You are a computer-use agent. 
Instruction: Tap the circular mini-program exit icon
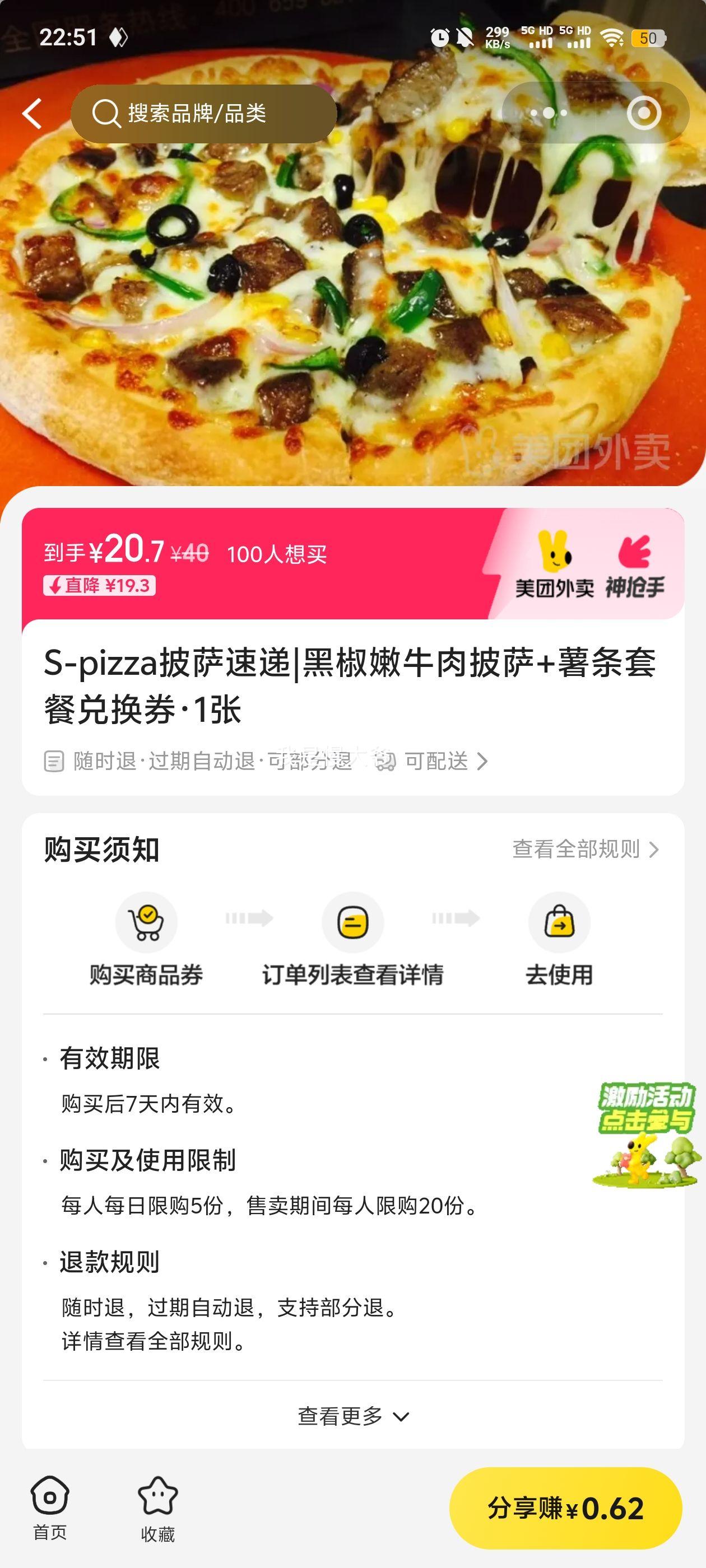[645, 113]
